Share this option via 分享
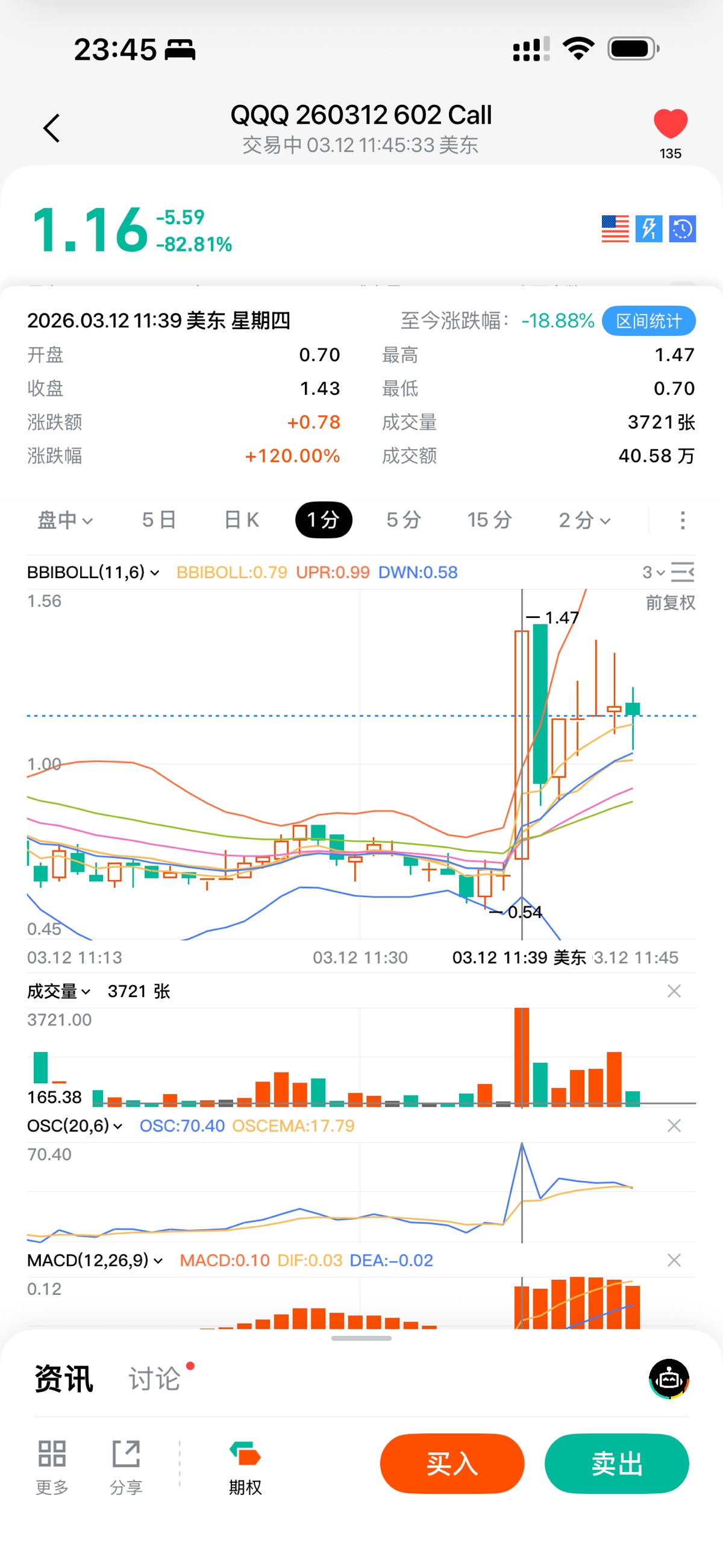Image resolution: width=723 pixels, height=1568 pixels. [126, 1466]
